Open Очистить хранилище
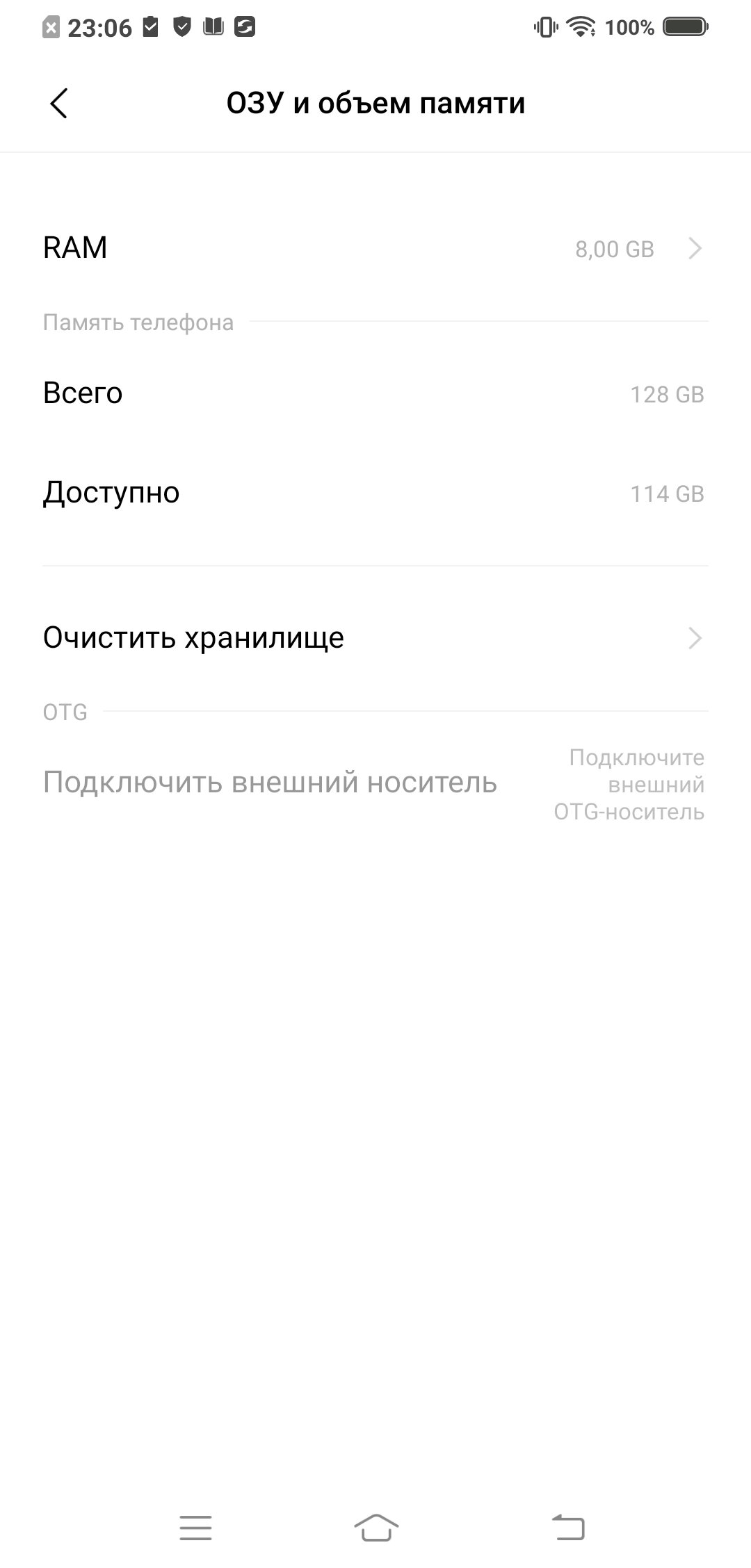Viewport: 751px width, 1568px height. click(x=375, y=637)
